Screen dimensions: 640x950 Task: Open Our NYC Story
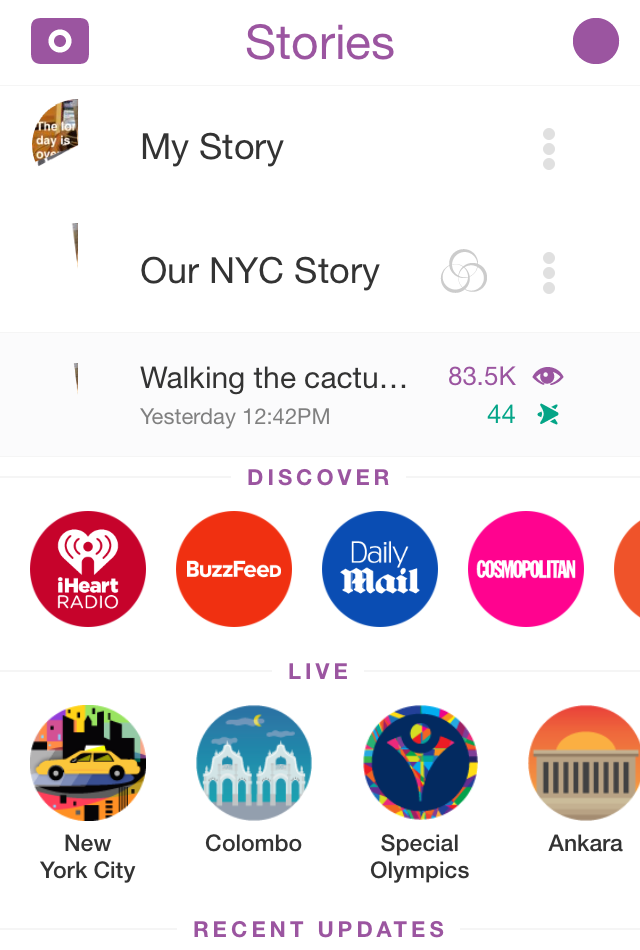click(260, 271)
